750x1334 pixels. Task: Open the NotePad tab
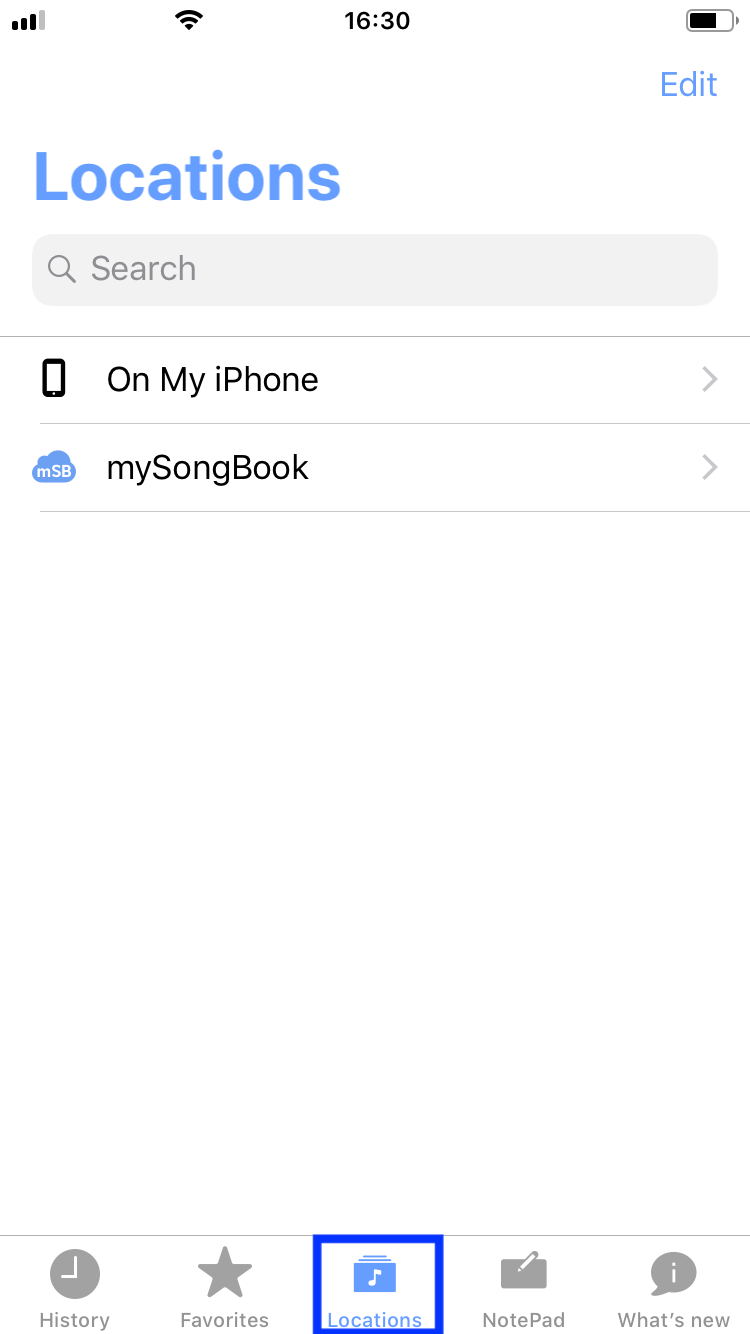pos(524,1288)
